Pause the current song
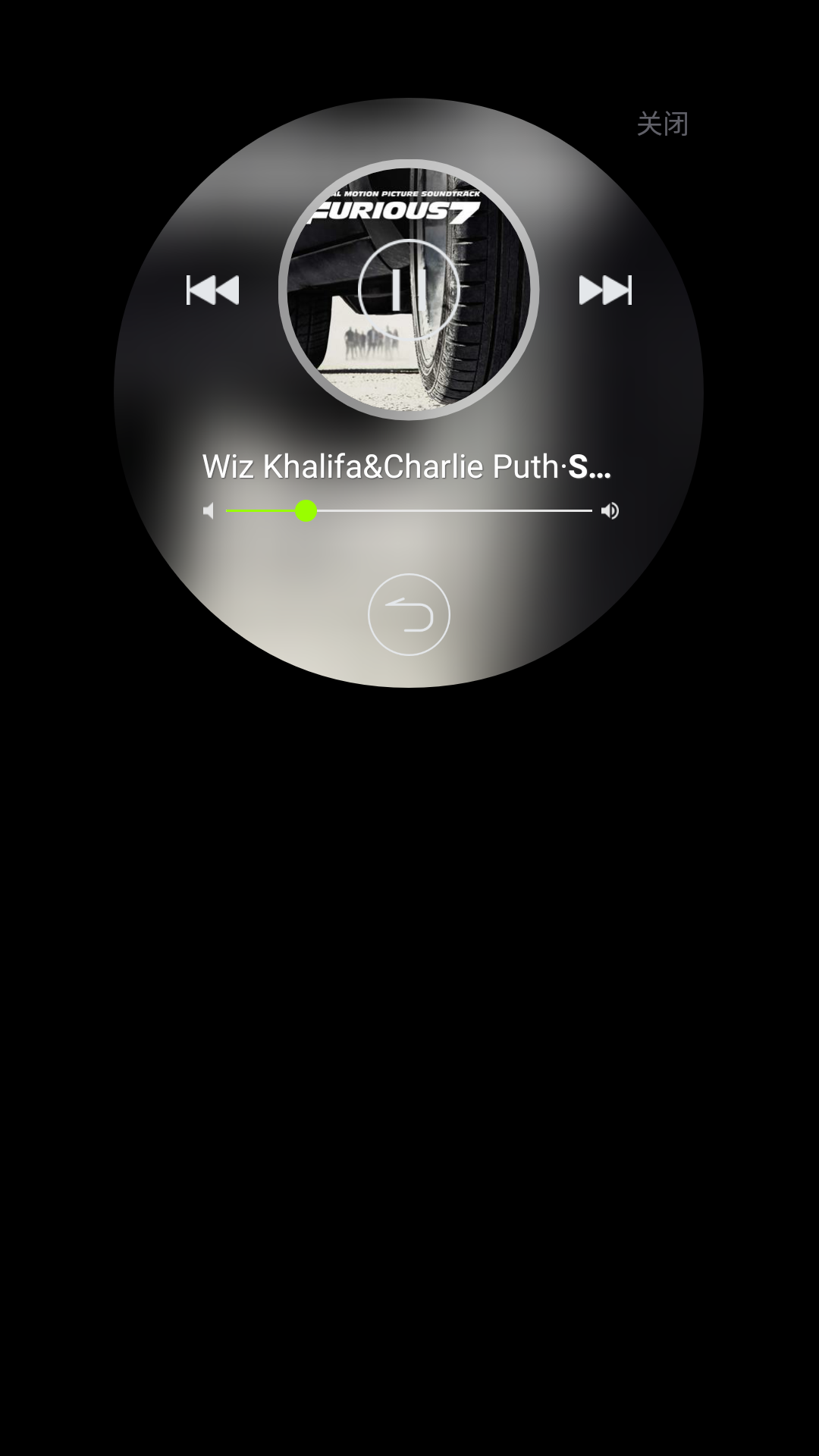Viewport: 819px width, 1456px height. pos(409,290)
